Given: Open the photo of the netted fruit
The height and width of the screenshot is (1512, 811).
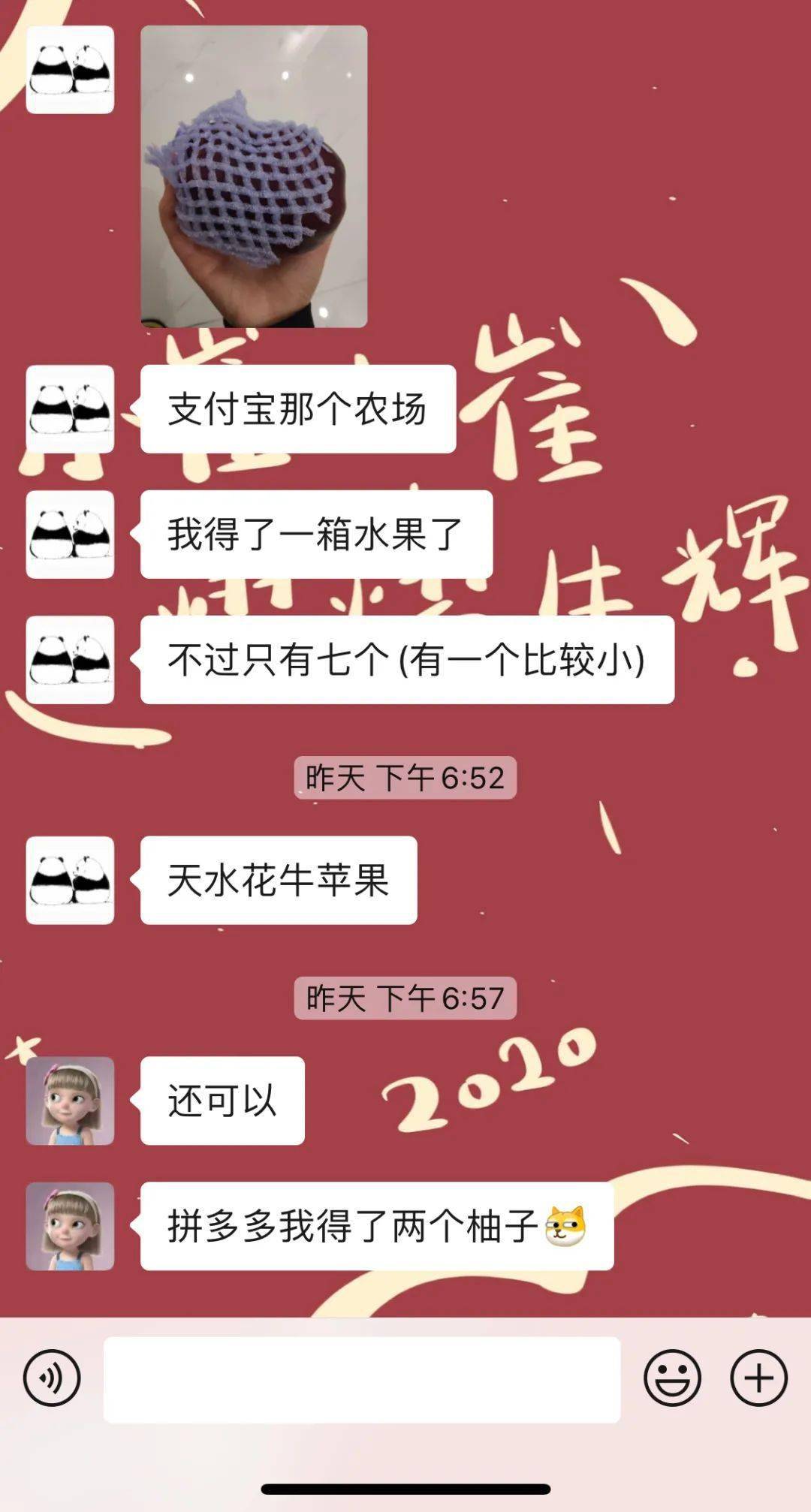Looking at the screenshot, I should click(x=254, y=176).
